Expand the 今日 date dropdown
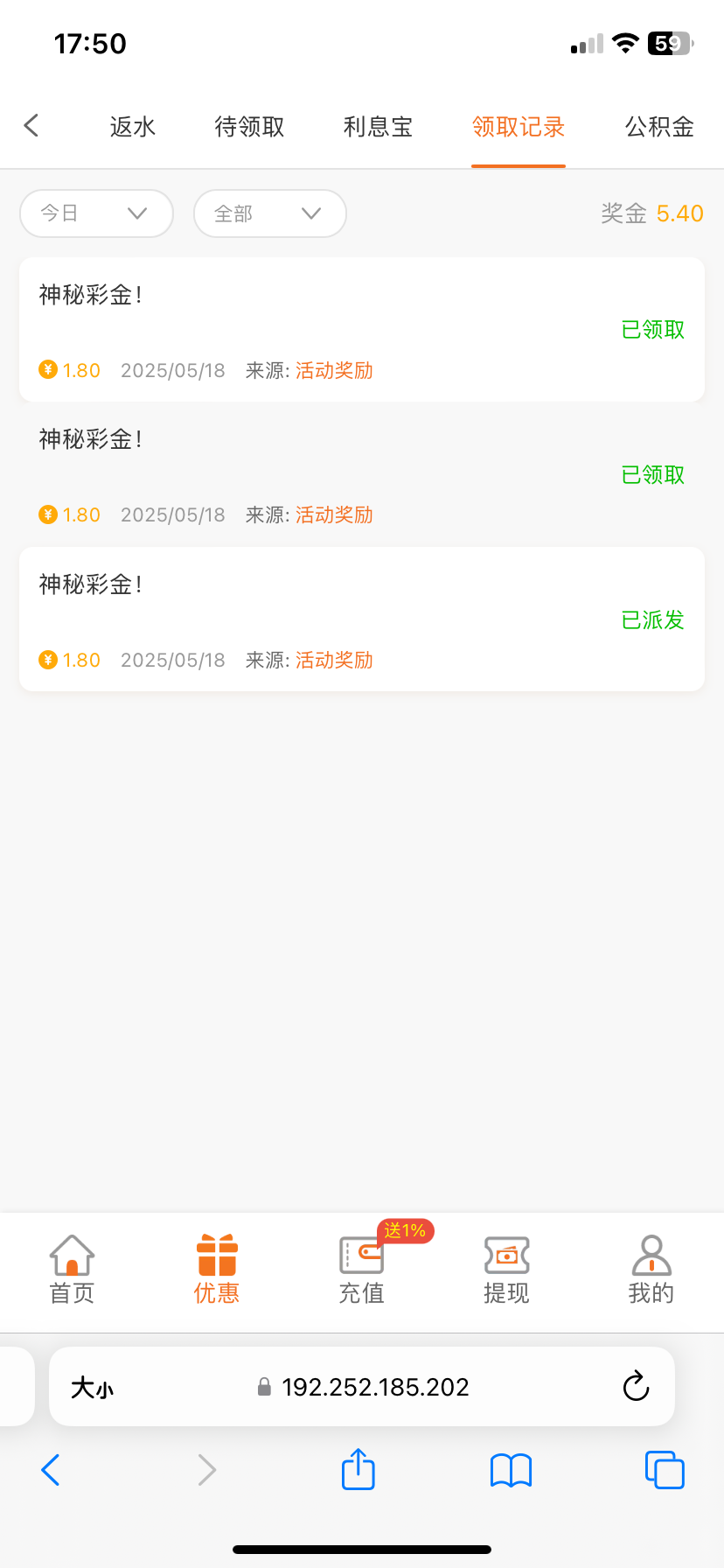The height and width of the screenshot is (1568, 724). point(96,213)
